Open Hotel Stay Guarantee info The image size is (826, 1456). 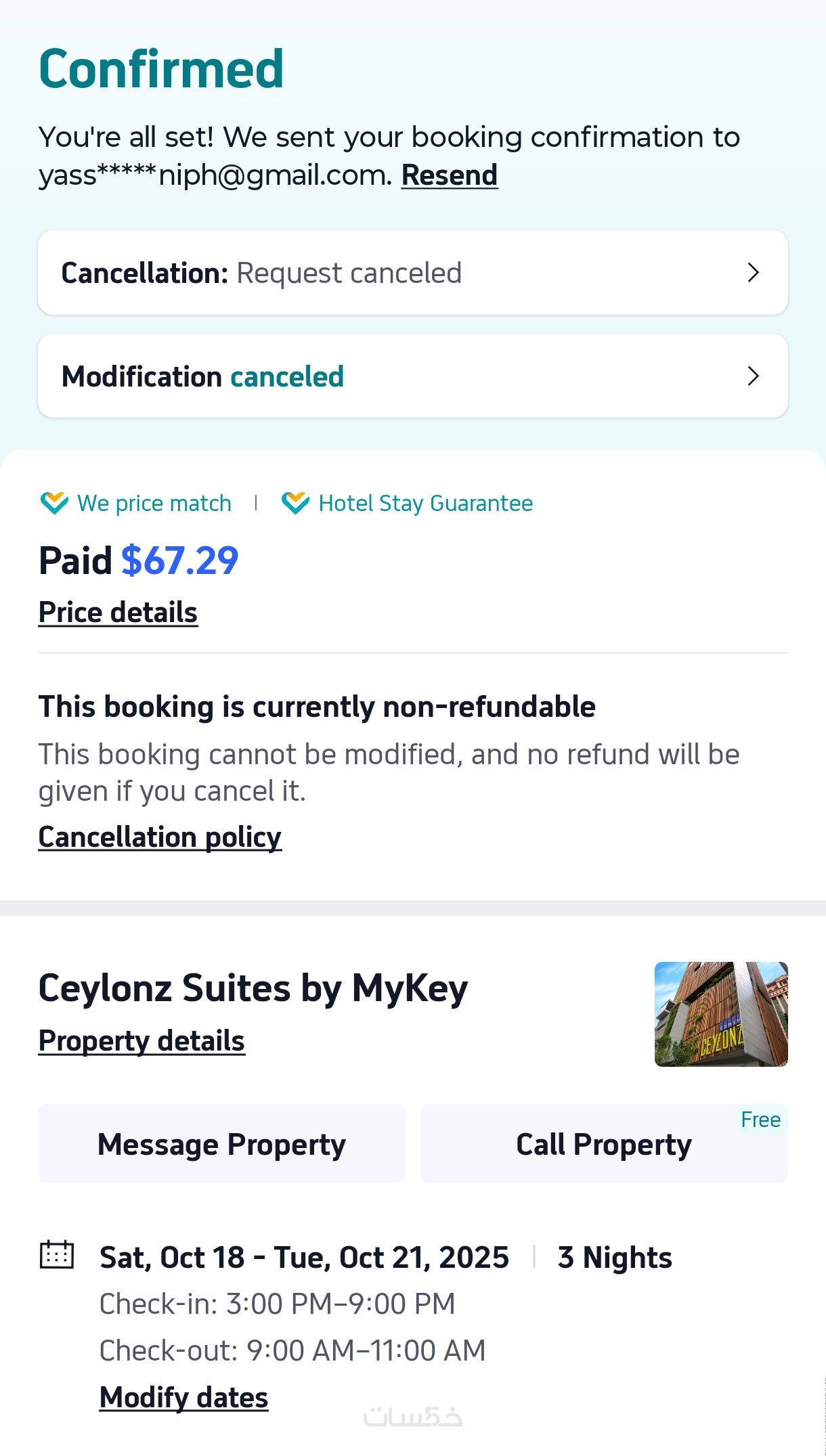click(408, 504)
